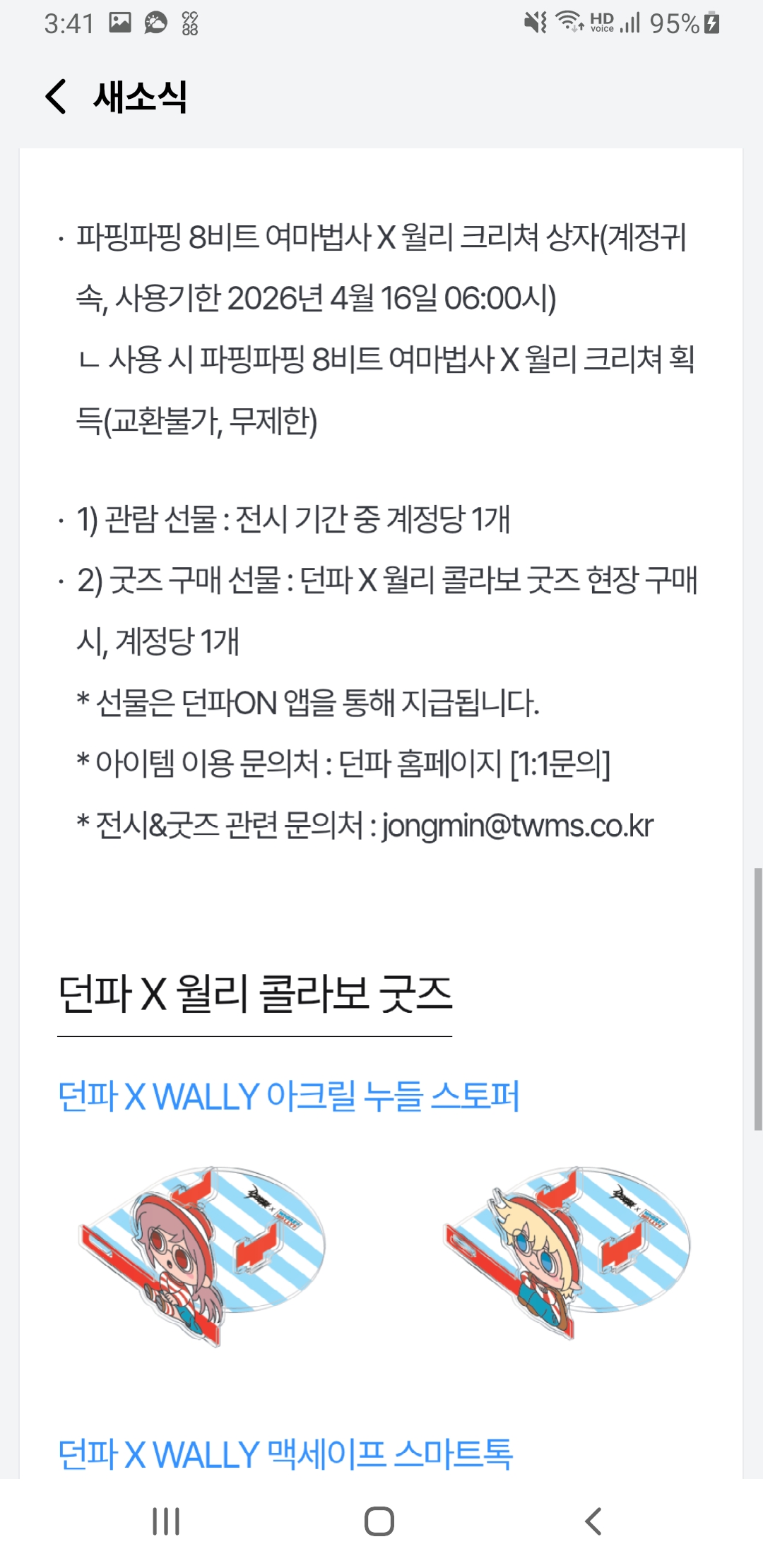Open recent apps from navigation bar
This screenshot has height=1568, width=763.
[167, 1521]
